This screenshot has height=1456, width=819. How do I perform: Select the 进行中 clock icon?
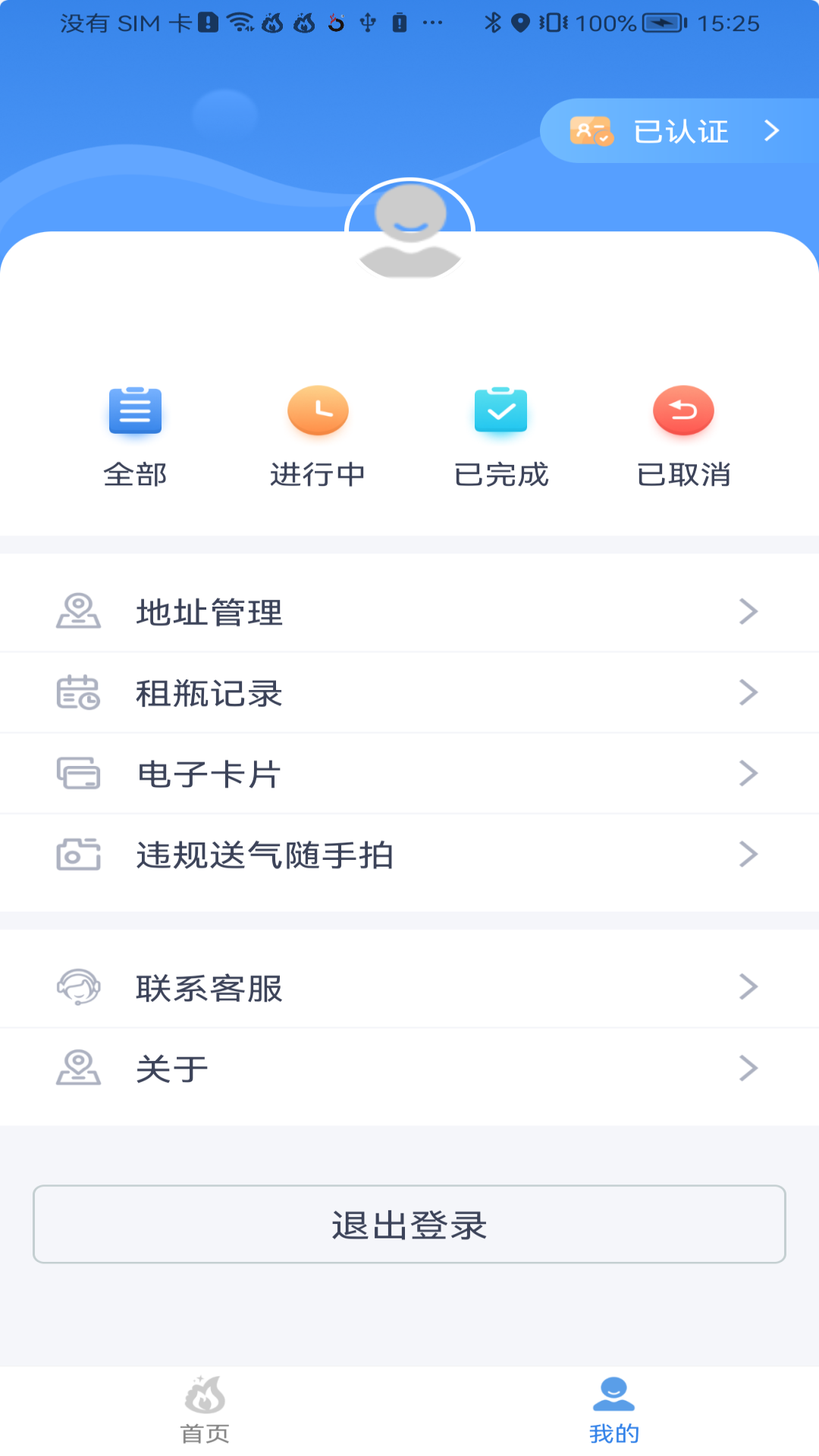point(318,412)
